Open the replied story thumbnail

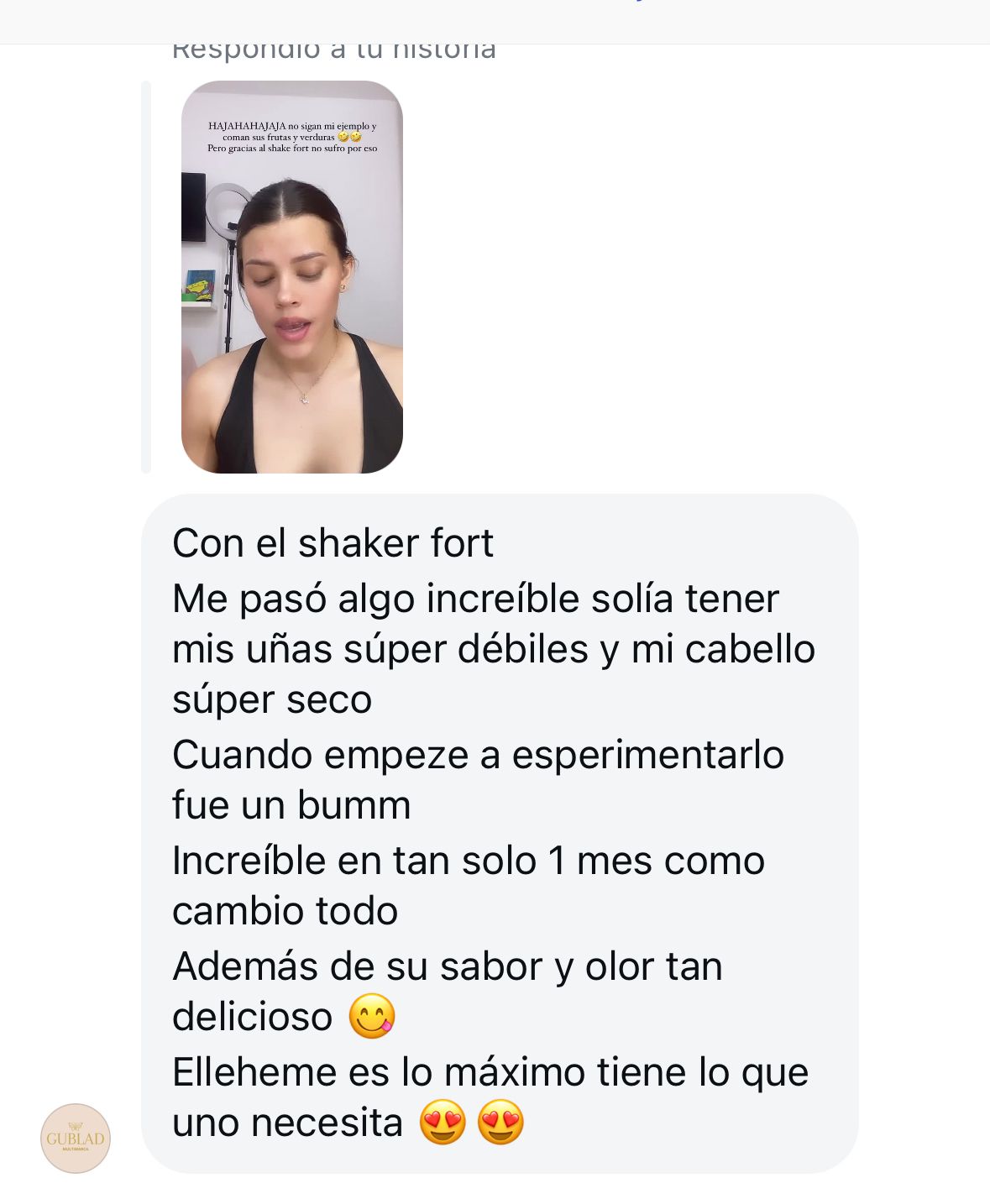pos(291,277)
